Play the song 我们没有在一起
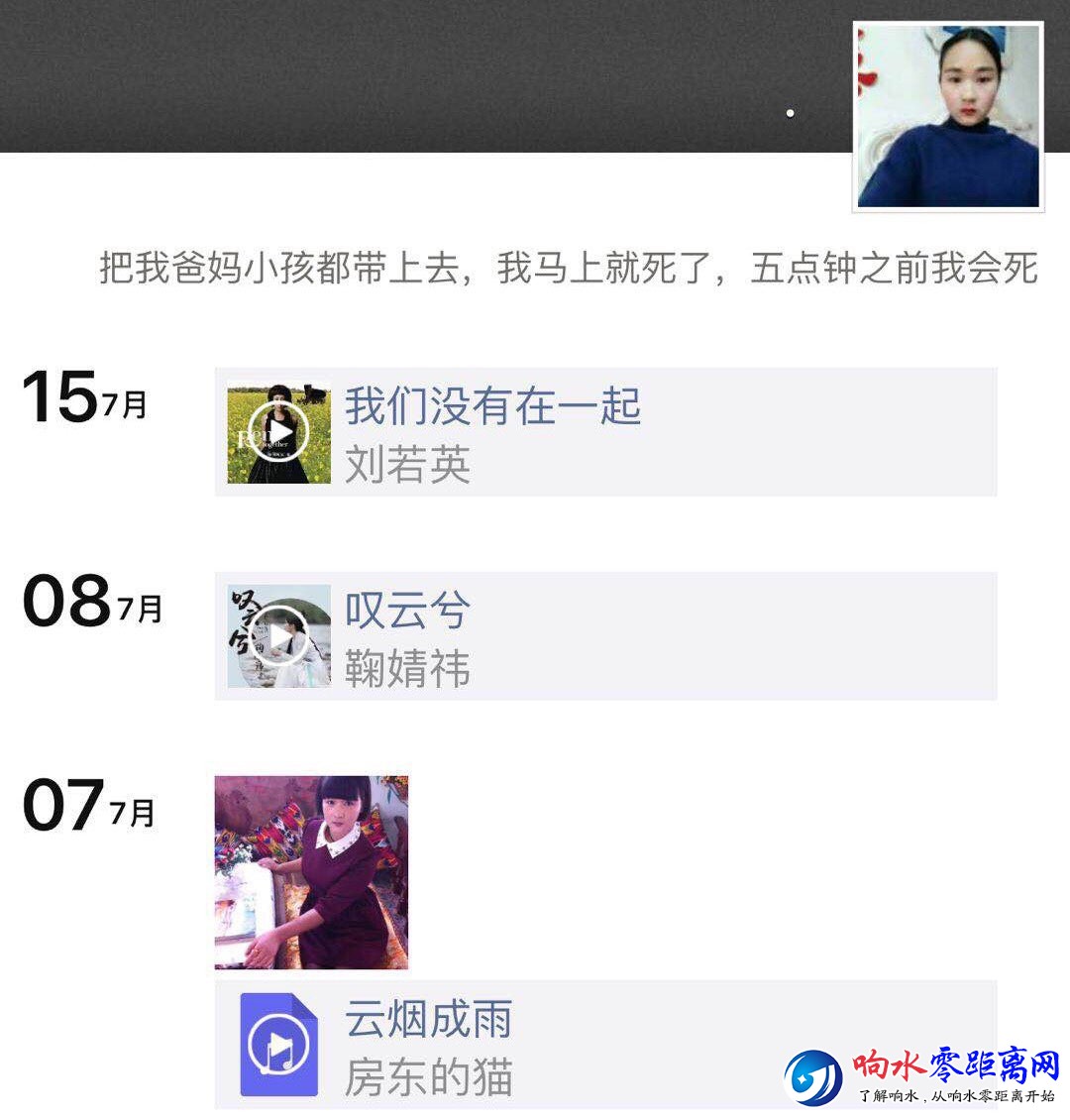 tap(278, 432)
